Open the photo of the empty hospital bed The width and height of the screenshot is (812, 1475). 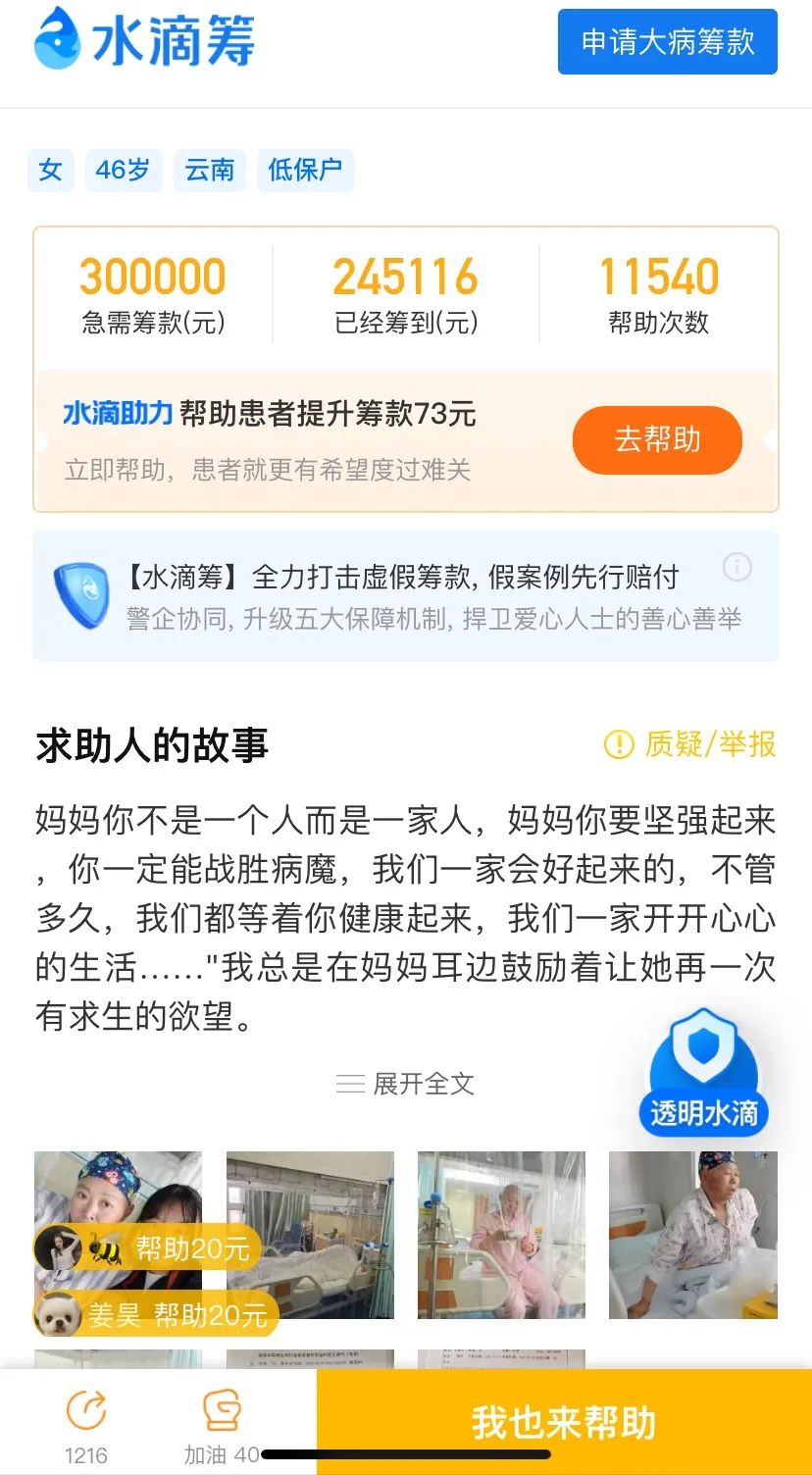tap(310, 1234)
